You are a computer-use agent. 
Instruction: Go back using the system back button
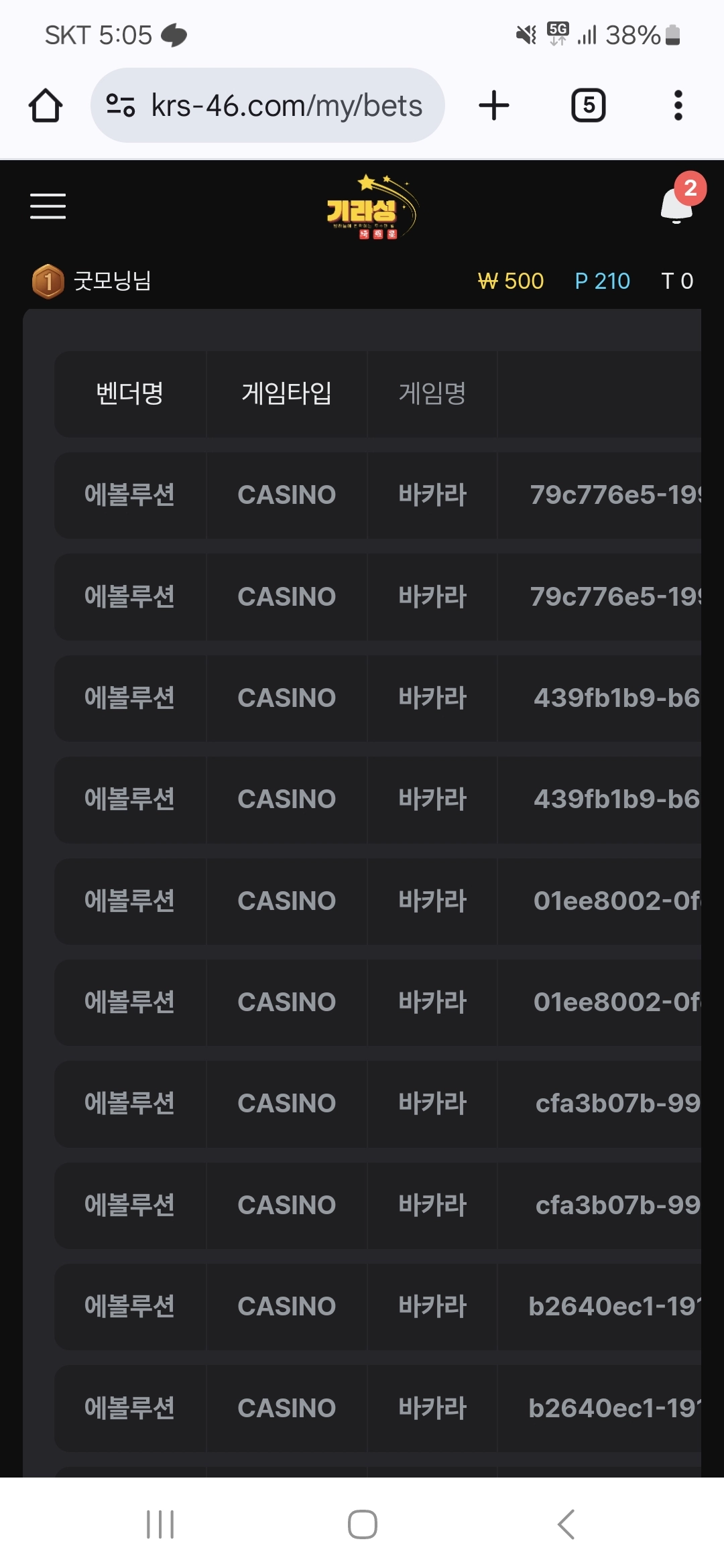[x=566, y=1524]
